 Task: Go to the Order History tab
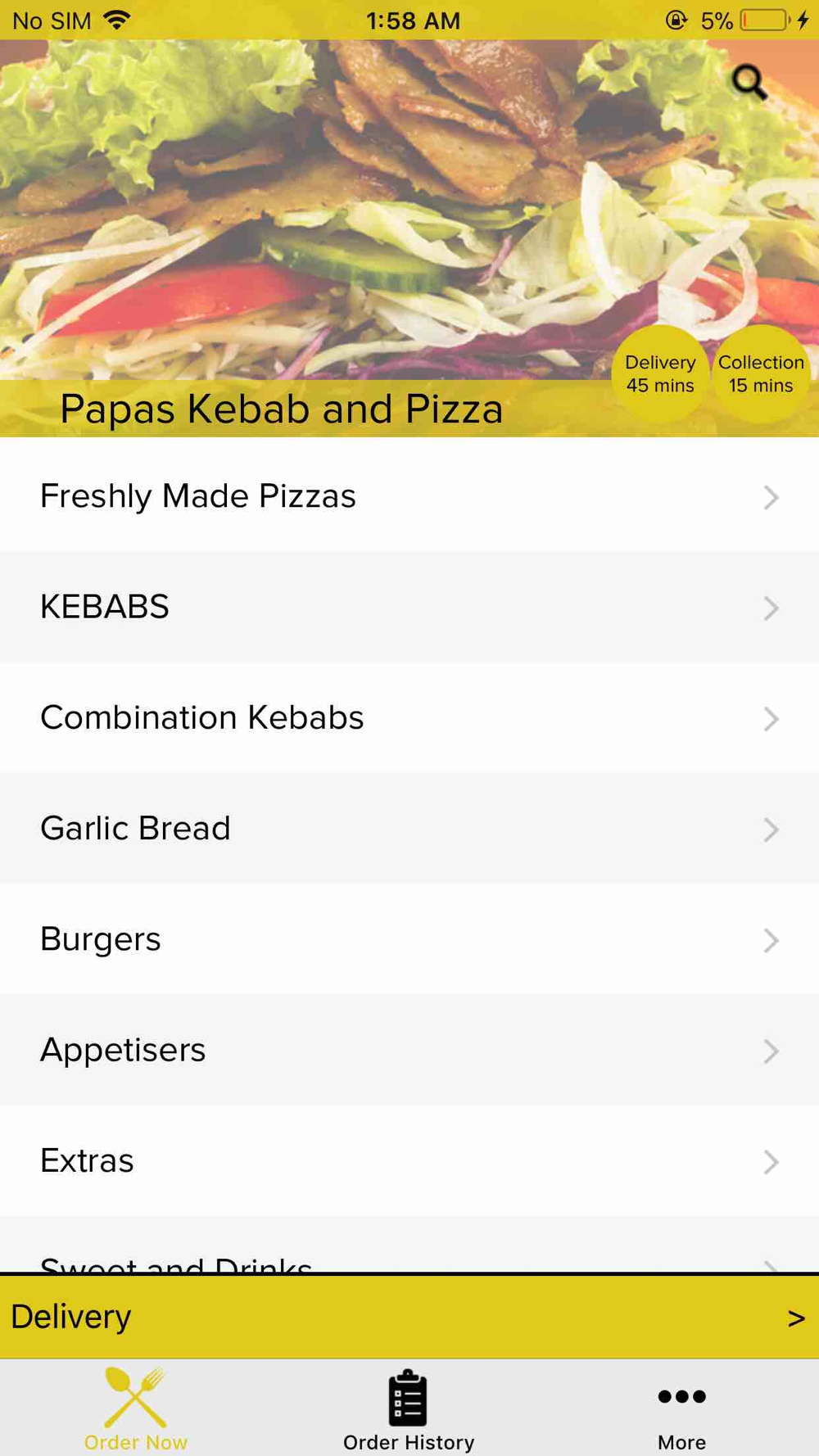coord(409,1409)
